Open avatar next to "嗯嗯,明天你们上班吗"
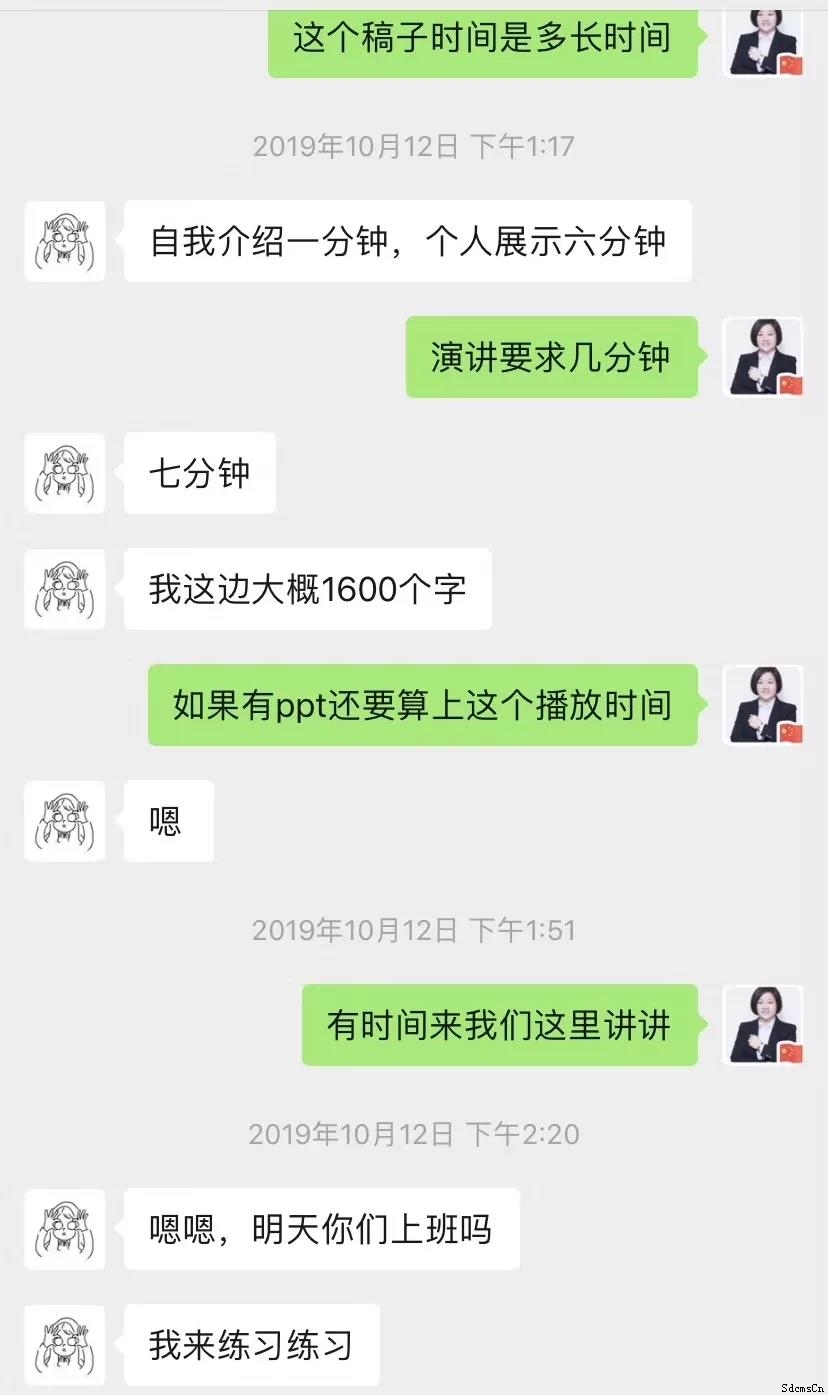The image size is (828, 1395). [65, 1229]
